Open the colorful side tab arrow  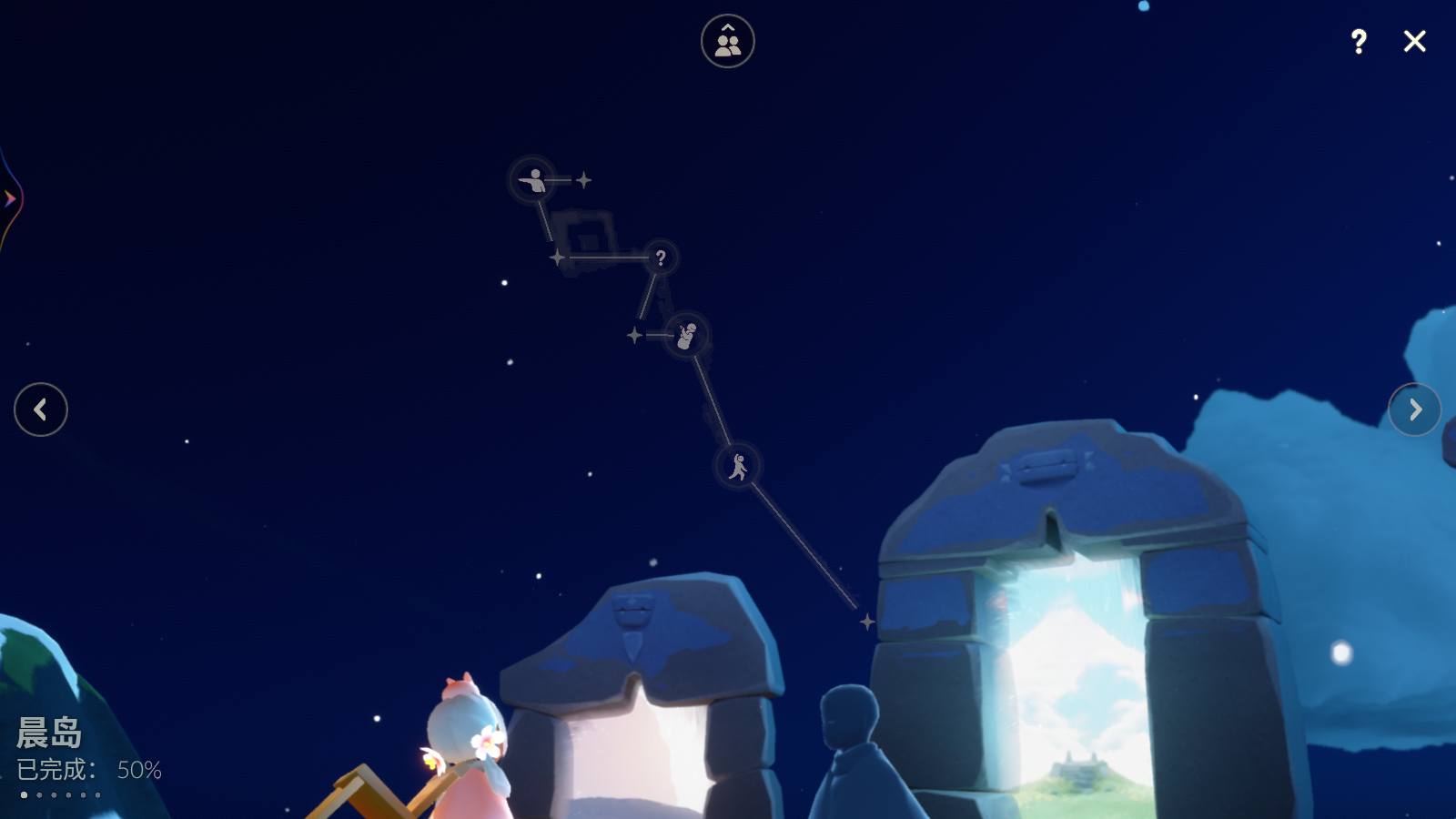click(9, 198)
